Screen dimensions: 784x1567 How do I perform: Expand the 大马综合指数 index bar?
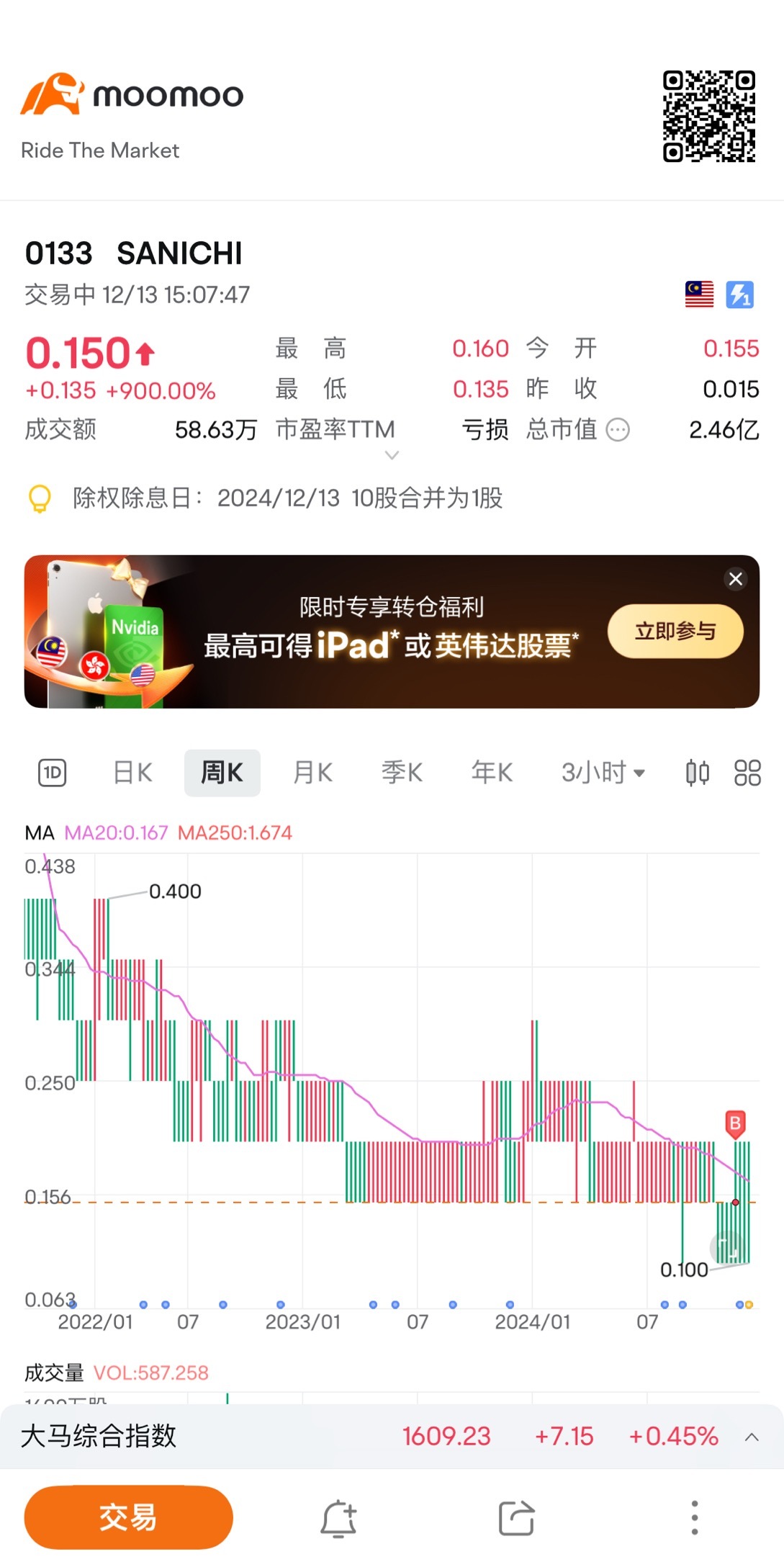coord(752,1437)
